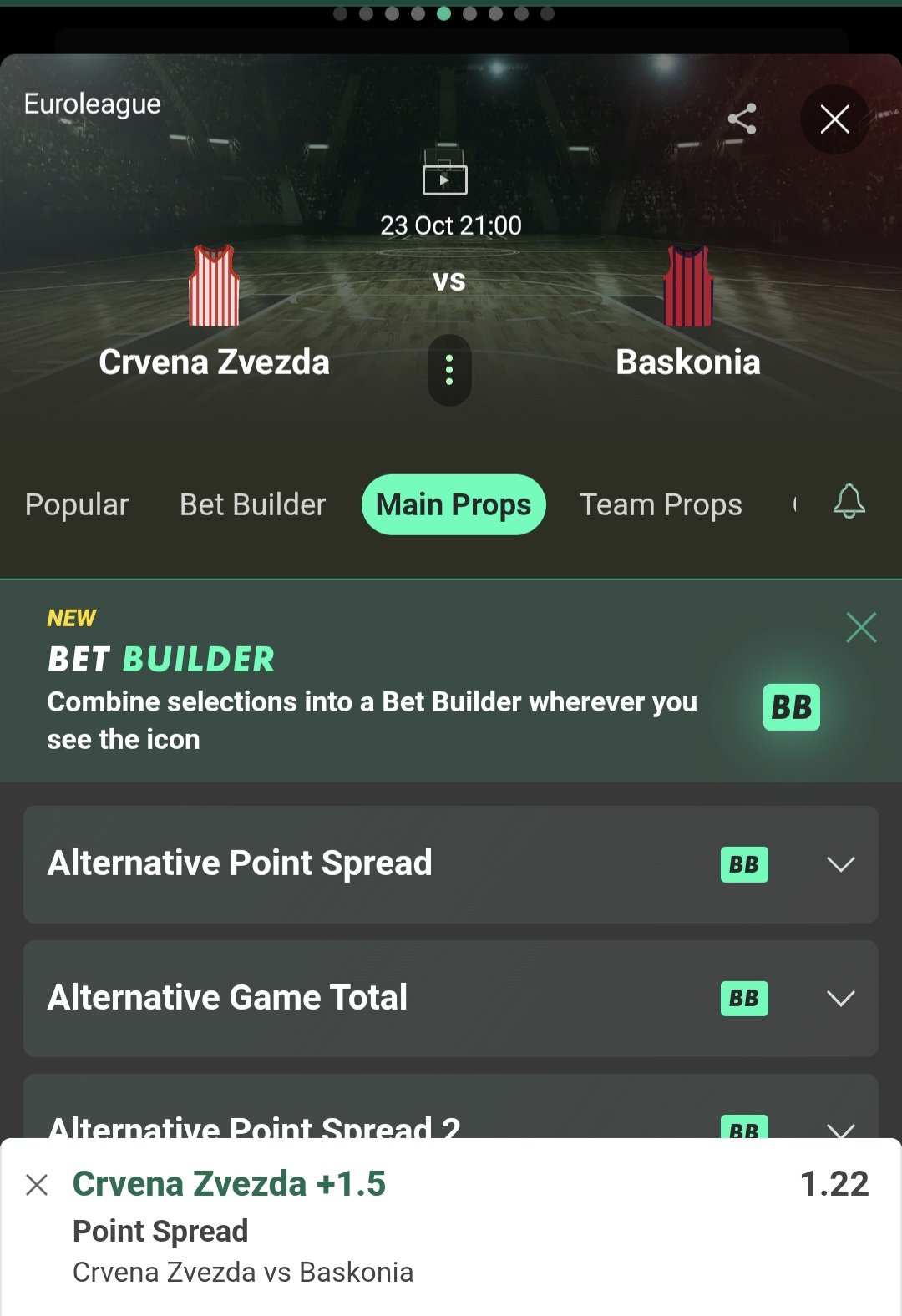The width and height of the screenshot is (902, 1316).
Task: Close the match details view
Action: pyautogui.click(x=834, y=119)
